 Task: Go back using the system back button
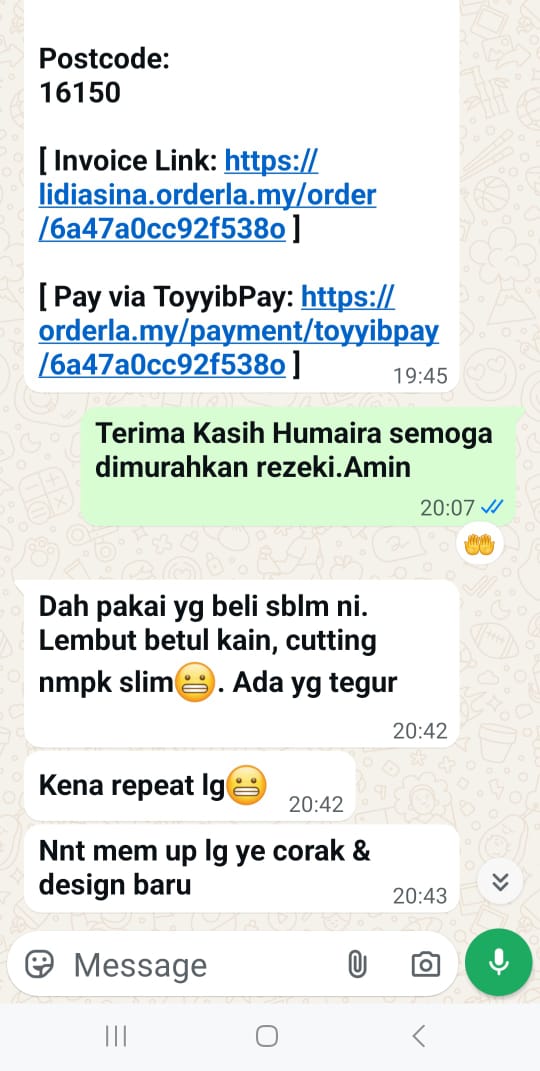tap(419, 1036)
